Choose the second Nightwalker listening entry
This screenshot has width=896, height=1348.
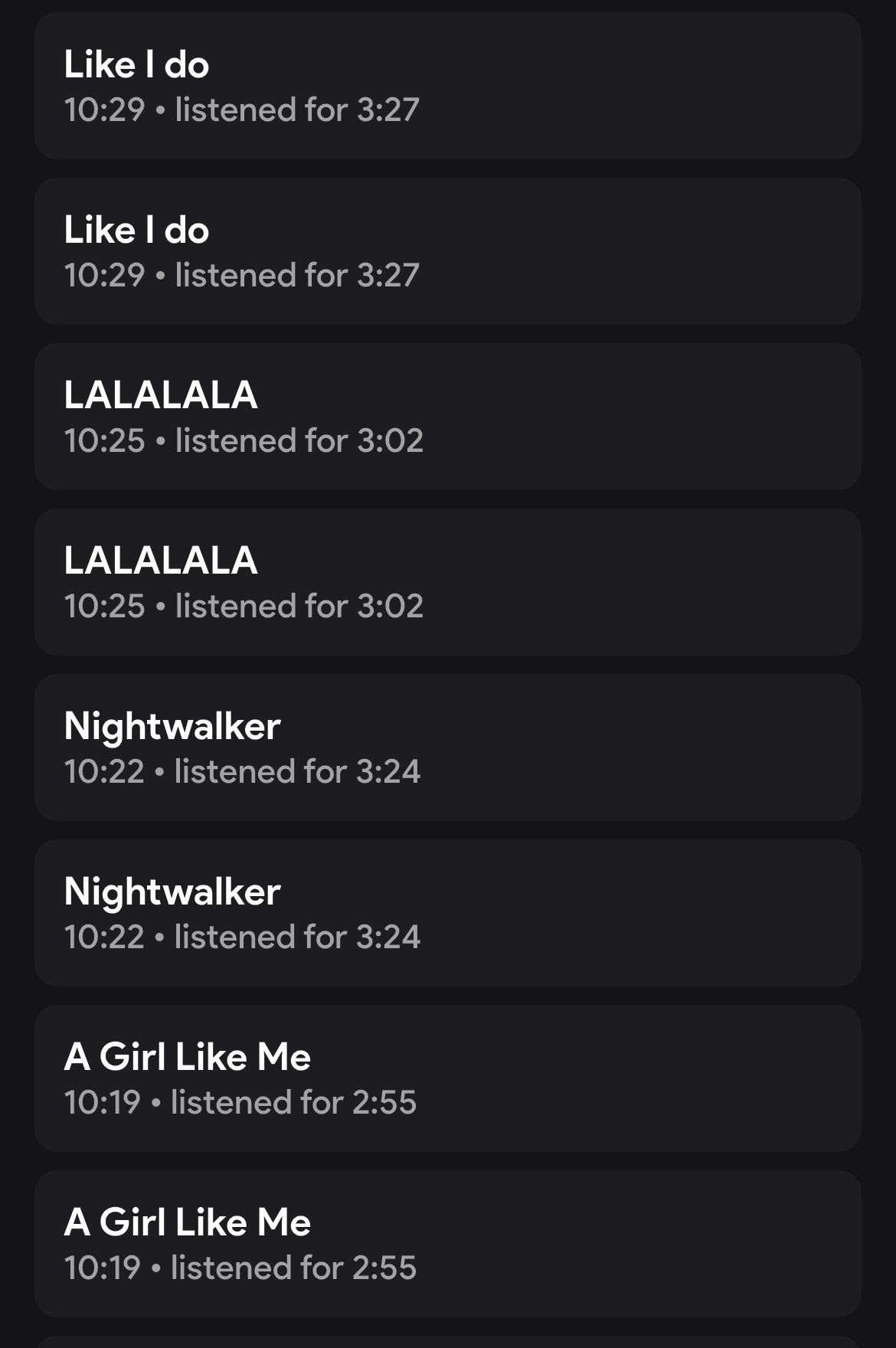pyautogui.click(x=447, y=913)
